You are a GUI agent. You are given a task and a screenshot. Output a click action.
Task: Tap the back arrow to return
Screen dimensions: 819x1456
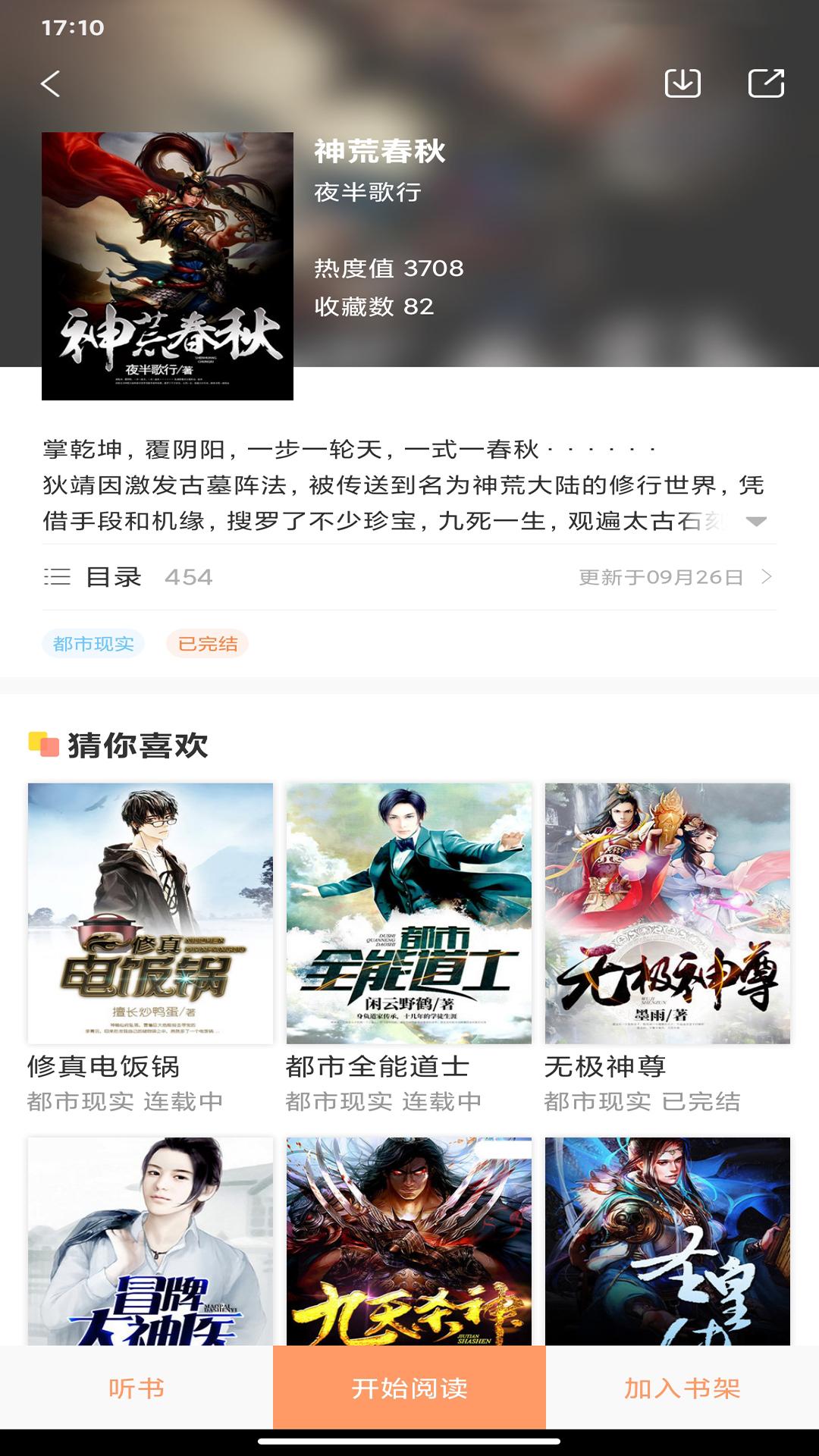[x=50, y=85]
